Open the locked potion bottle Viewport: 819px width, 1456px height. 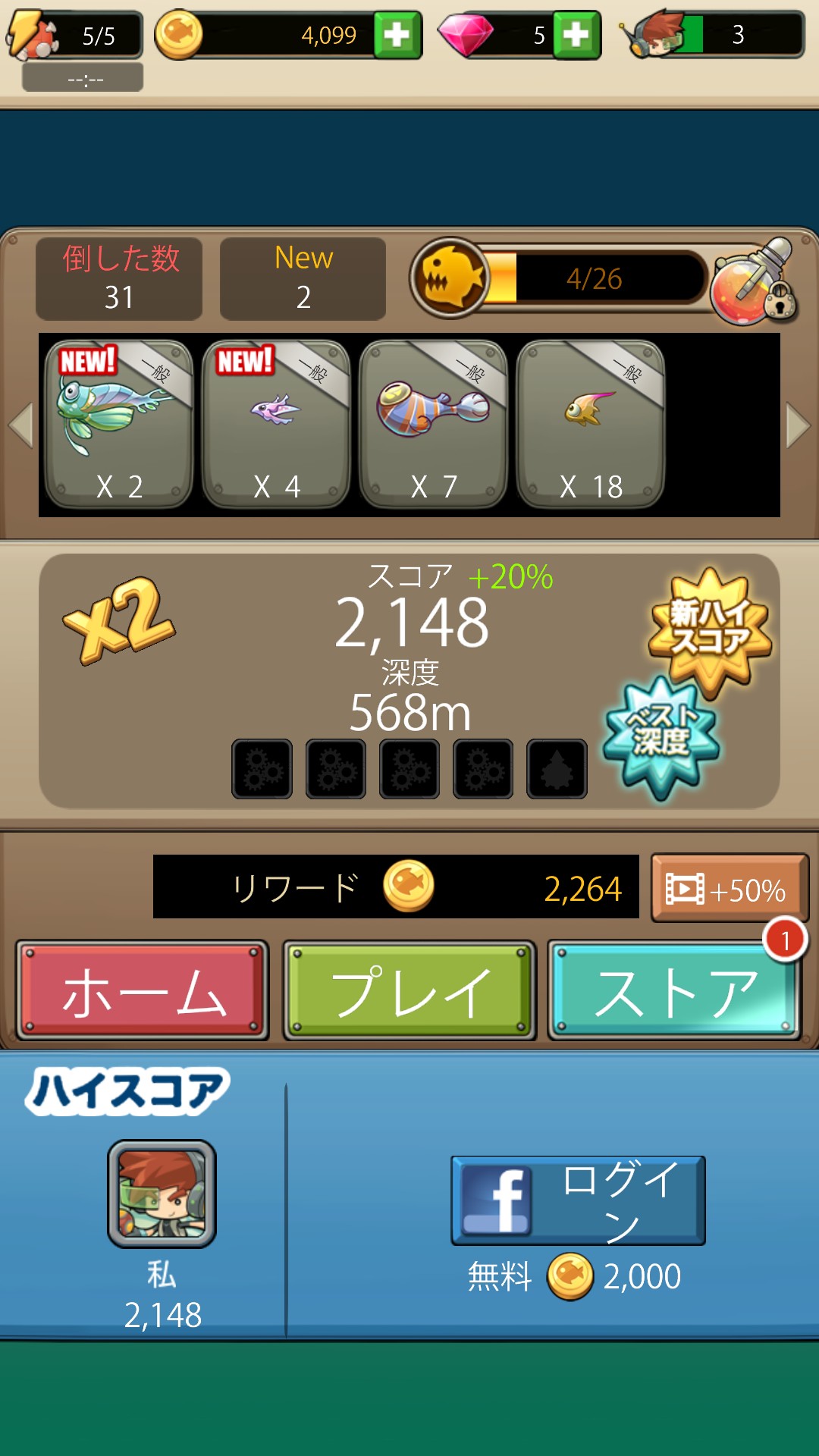[x=753, y=282]
